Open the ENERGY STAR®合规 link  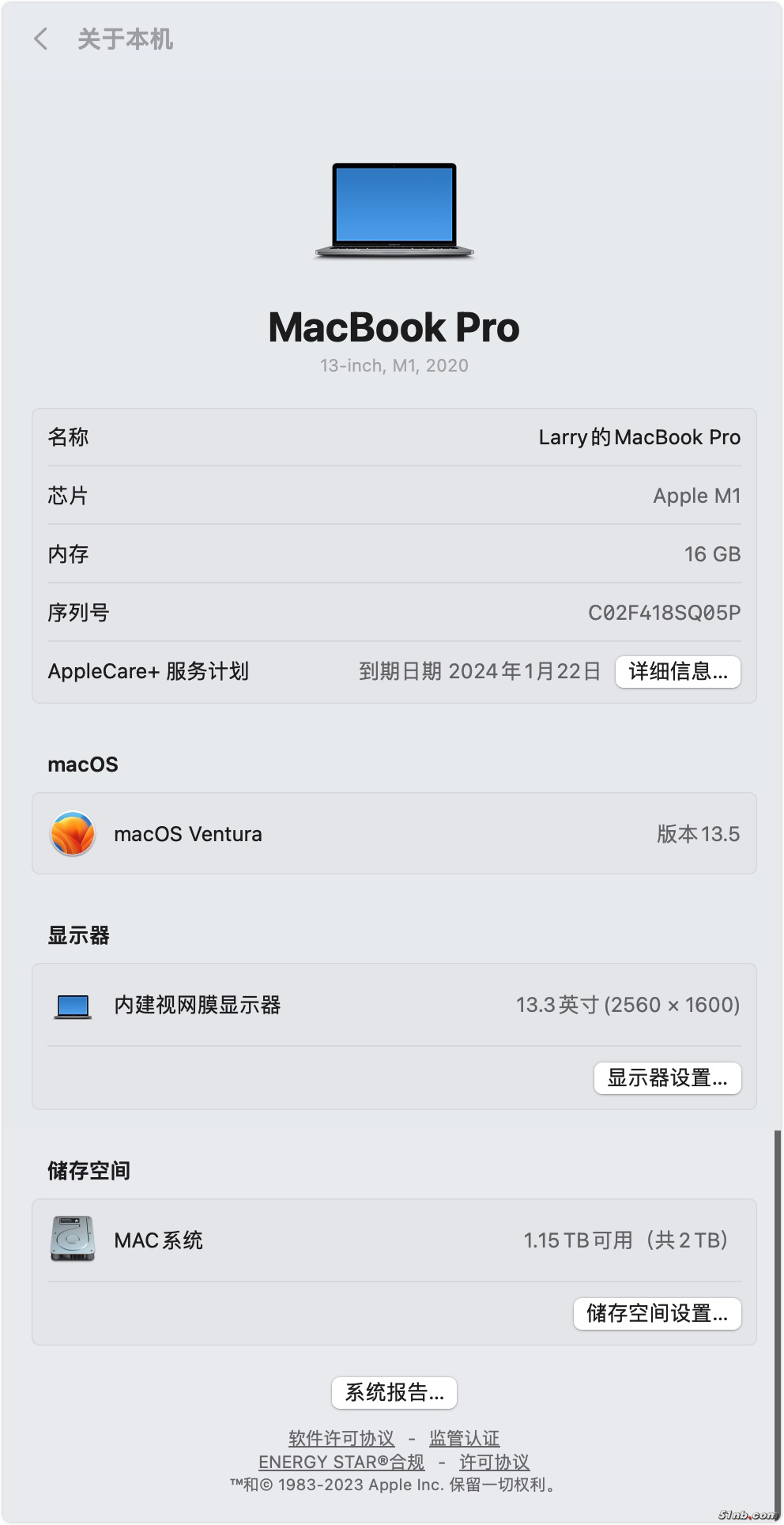[x=341, y=1462]
